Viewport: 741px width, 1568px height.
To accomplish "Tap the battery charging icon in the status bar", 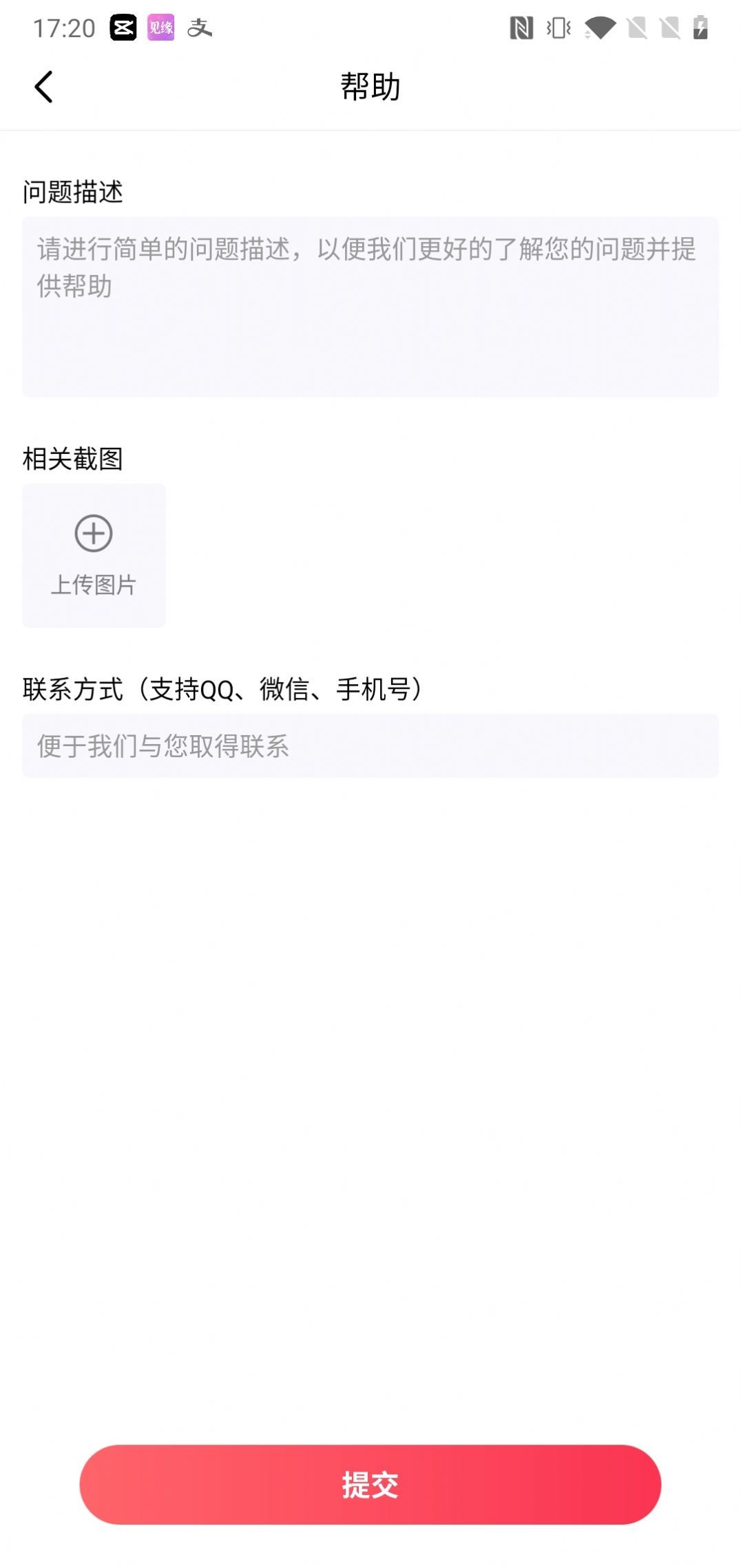I will (x=701, y=28).
